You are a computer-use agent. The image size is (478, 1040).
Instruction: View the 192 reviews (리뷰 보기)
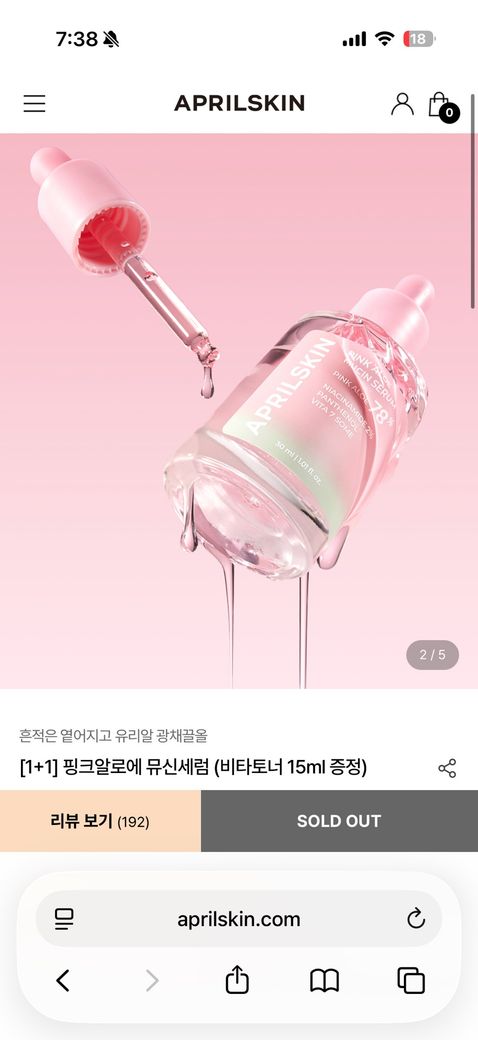[x=100, y=821]
